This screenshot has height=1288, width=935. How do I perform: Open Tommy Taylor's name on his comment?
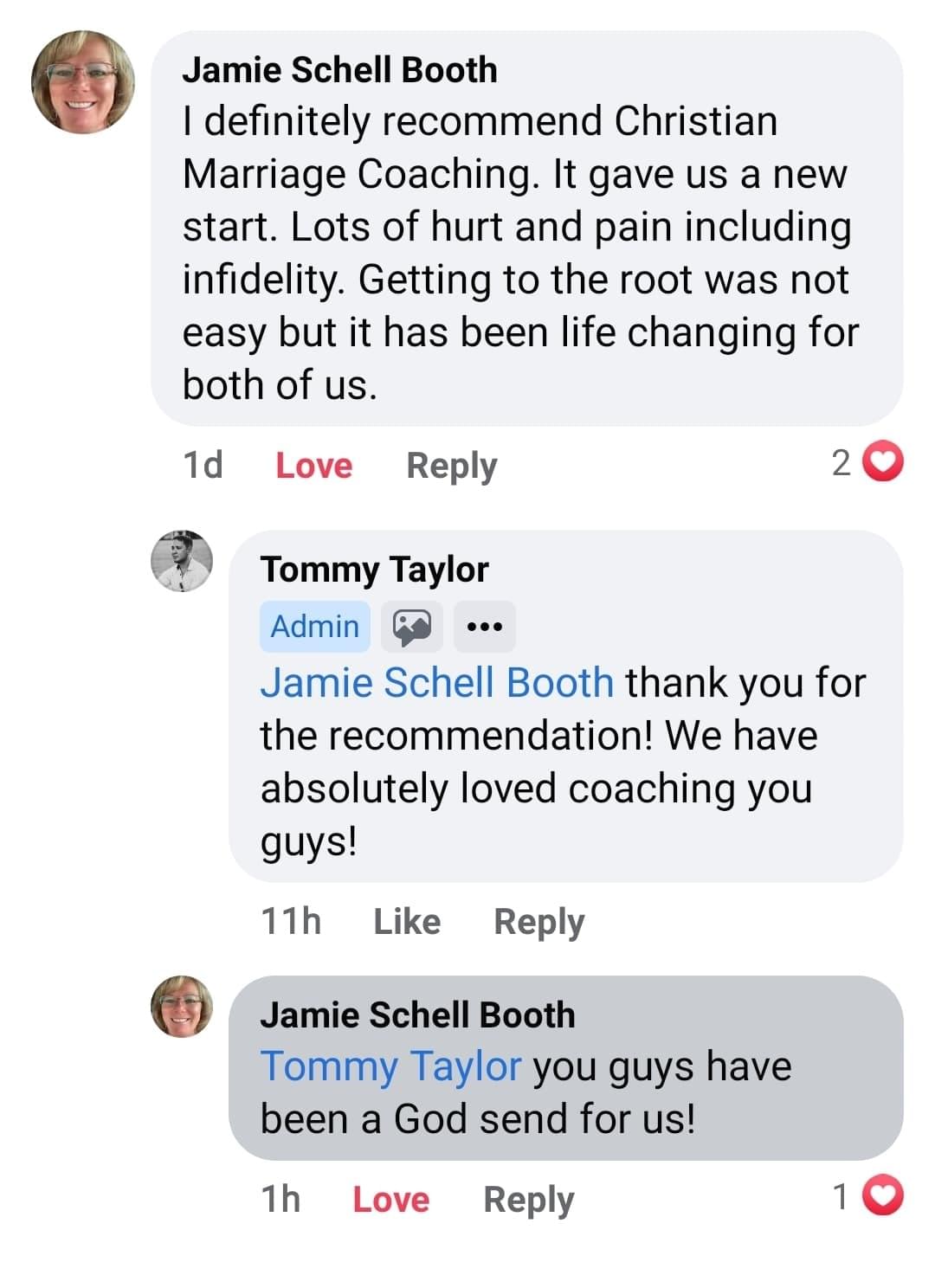374,570
